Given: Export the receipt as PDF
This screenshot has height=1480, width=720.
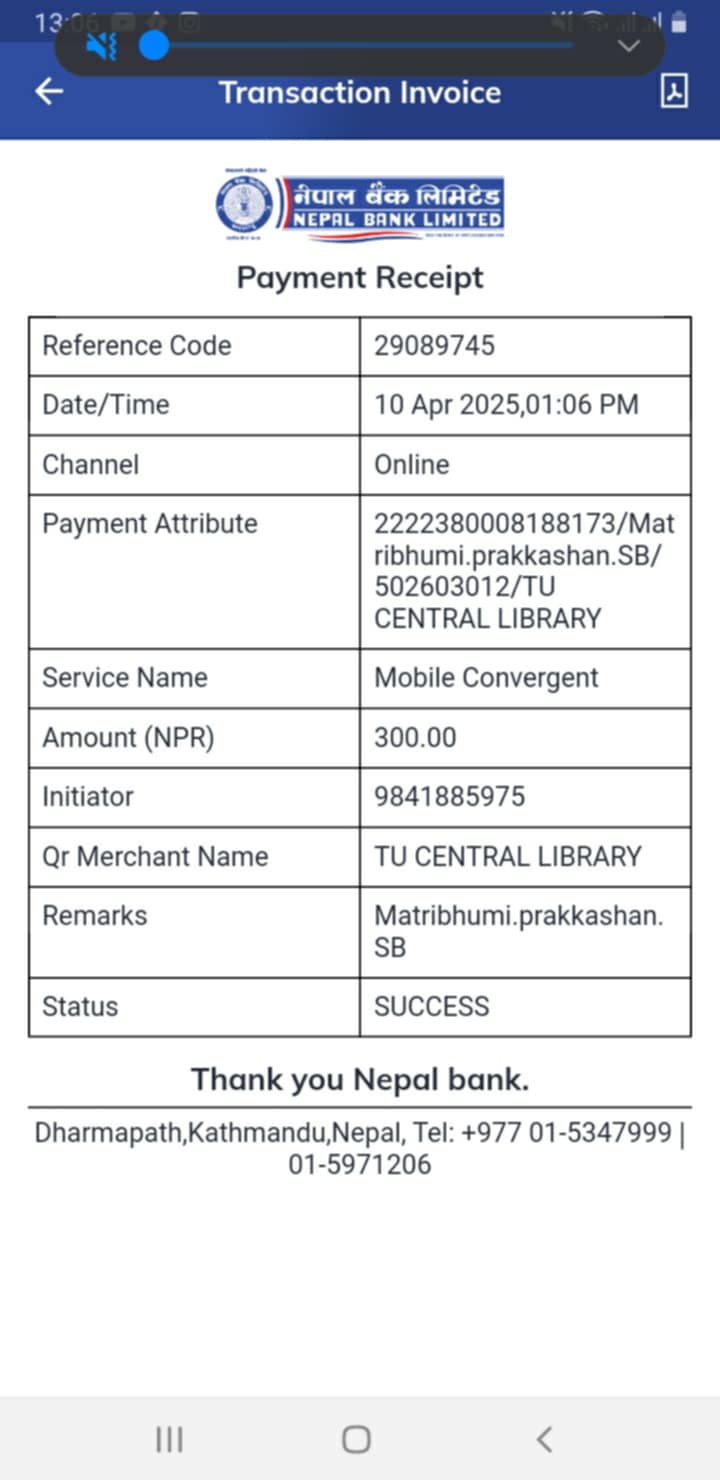Looking at the screenshot, I should (675, 92).
